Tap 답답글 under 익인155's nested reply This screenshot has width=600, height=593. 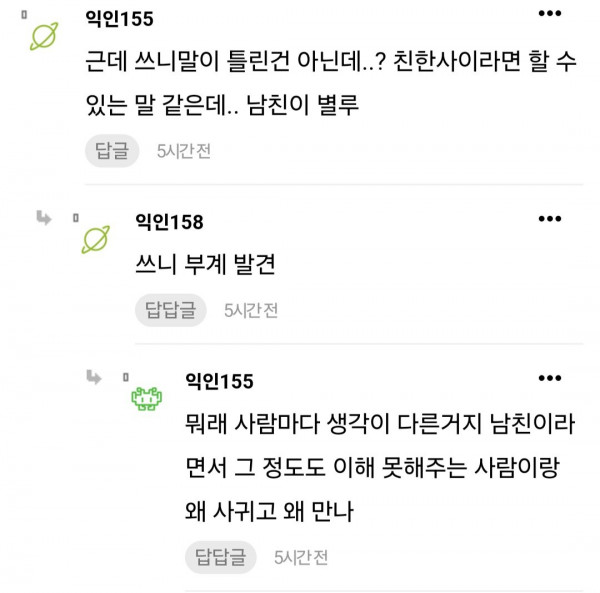pyautogui.click(x=221, y=556)
